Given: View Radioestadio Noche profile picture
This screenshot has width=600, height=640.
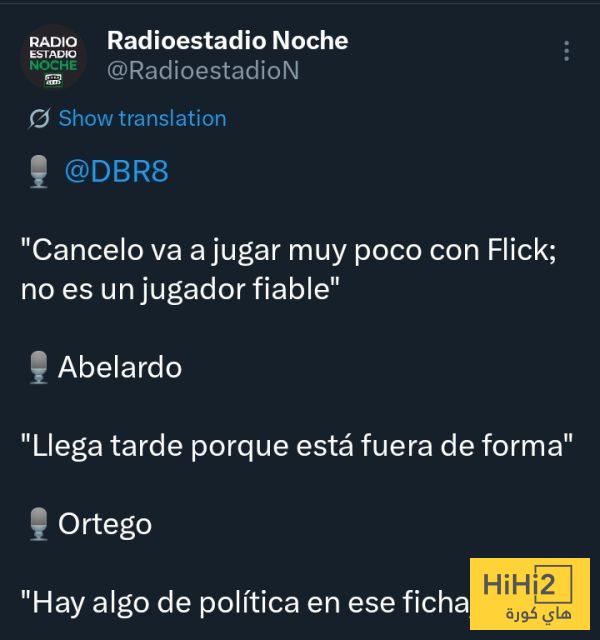Looking at the screenshot, I should [54, 56].
